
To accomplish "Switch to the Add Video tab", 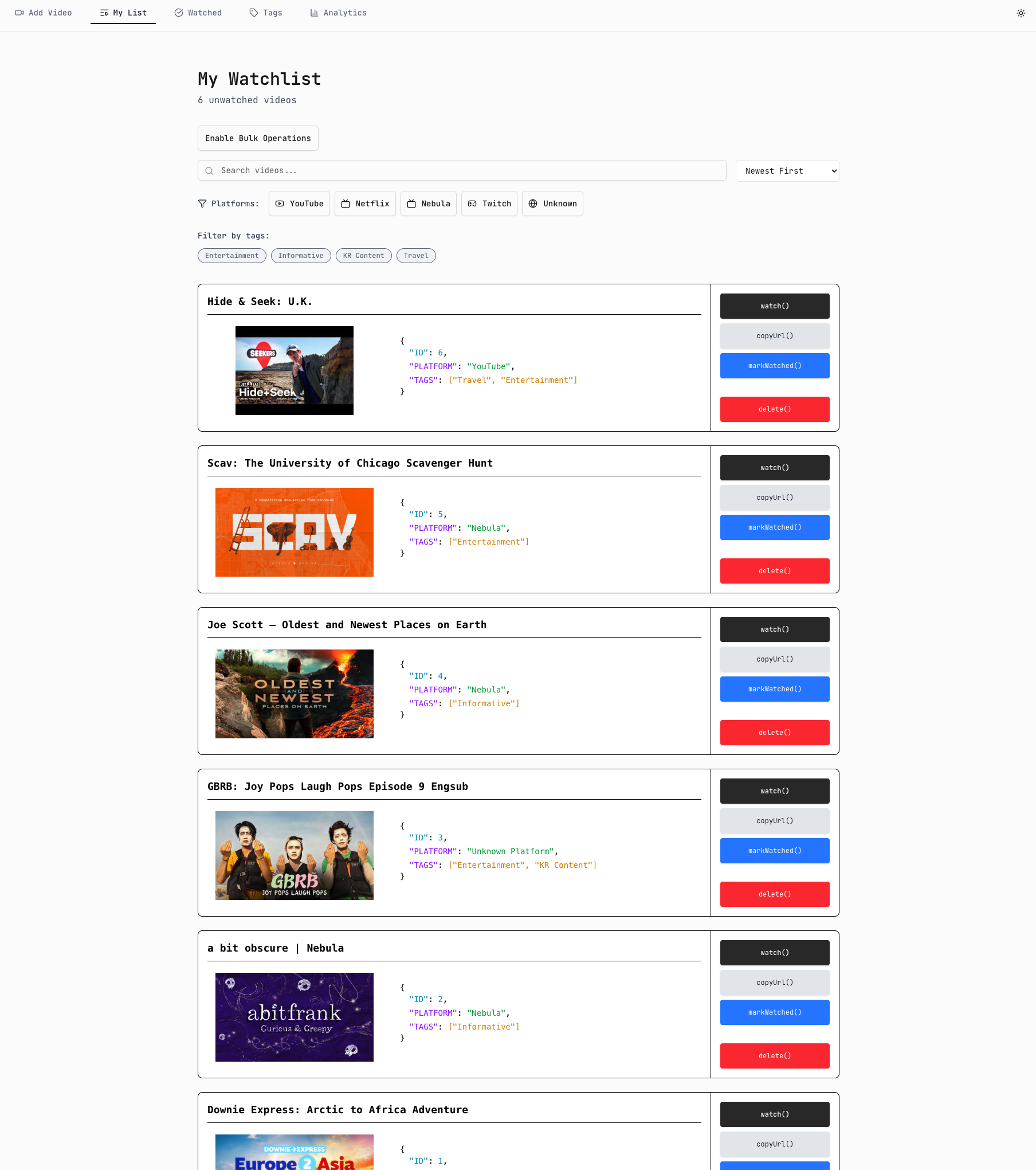I will click(44, 13).
